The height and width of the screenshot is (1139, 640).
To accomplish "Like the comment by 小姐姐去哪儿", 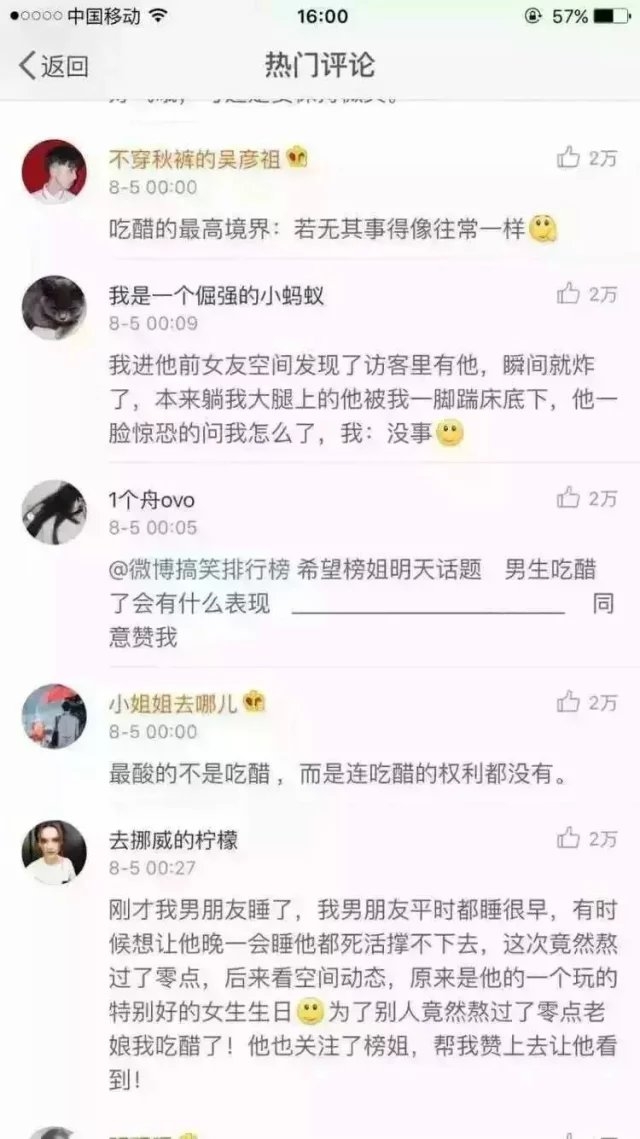I will [587, 702].
